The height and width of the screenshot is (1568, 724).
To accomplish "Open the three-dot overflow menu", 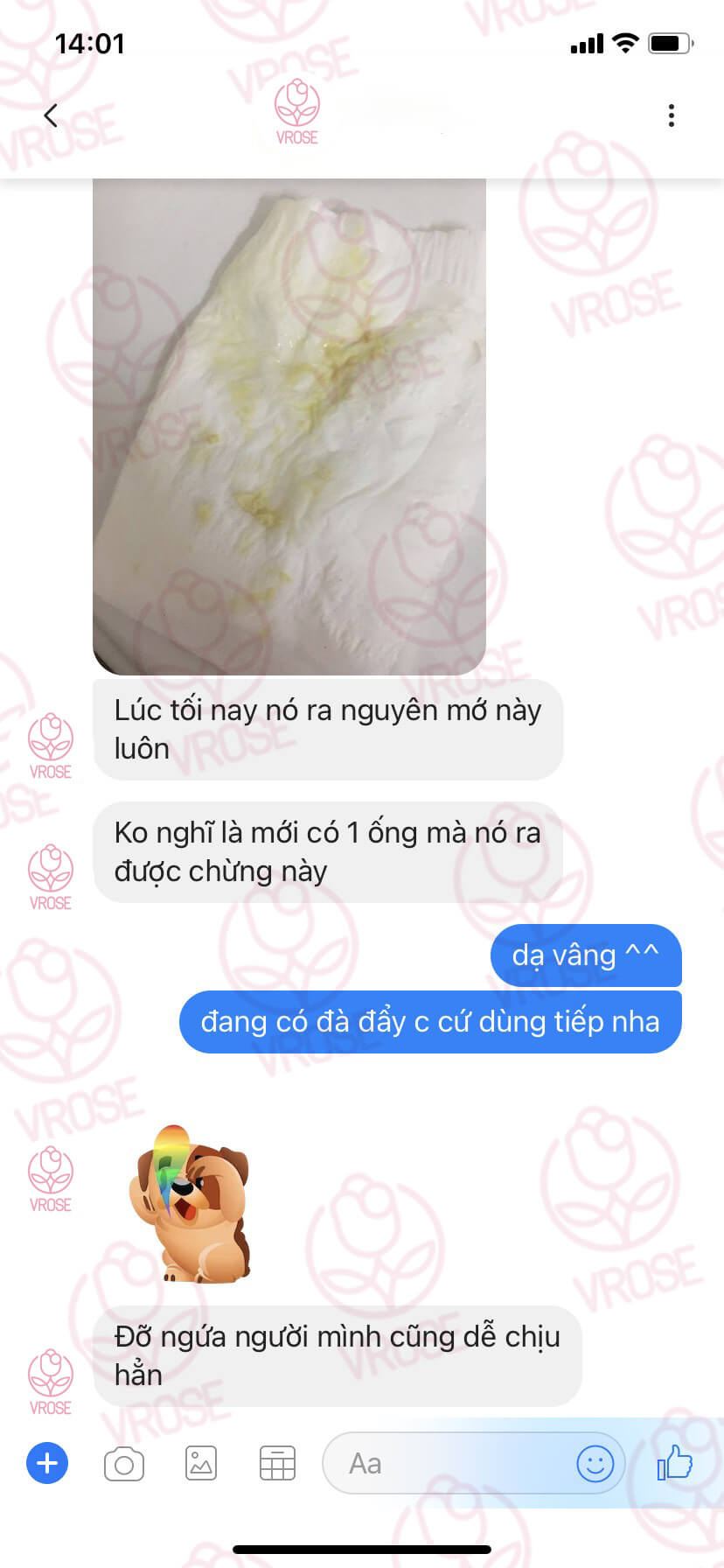I will point(671,115).
